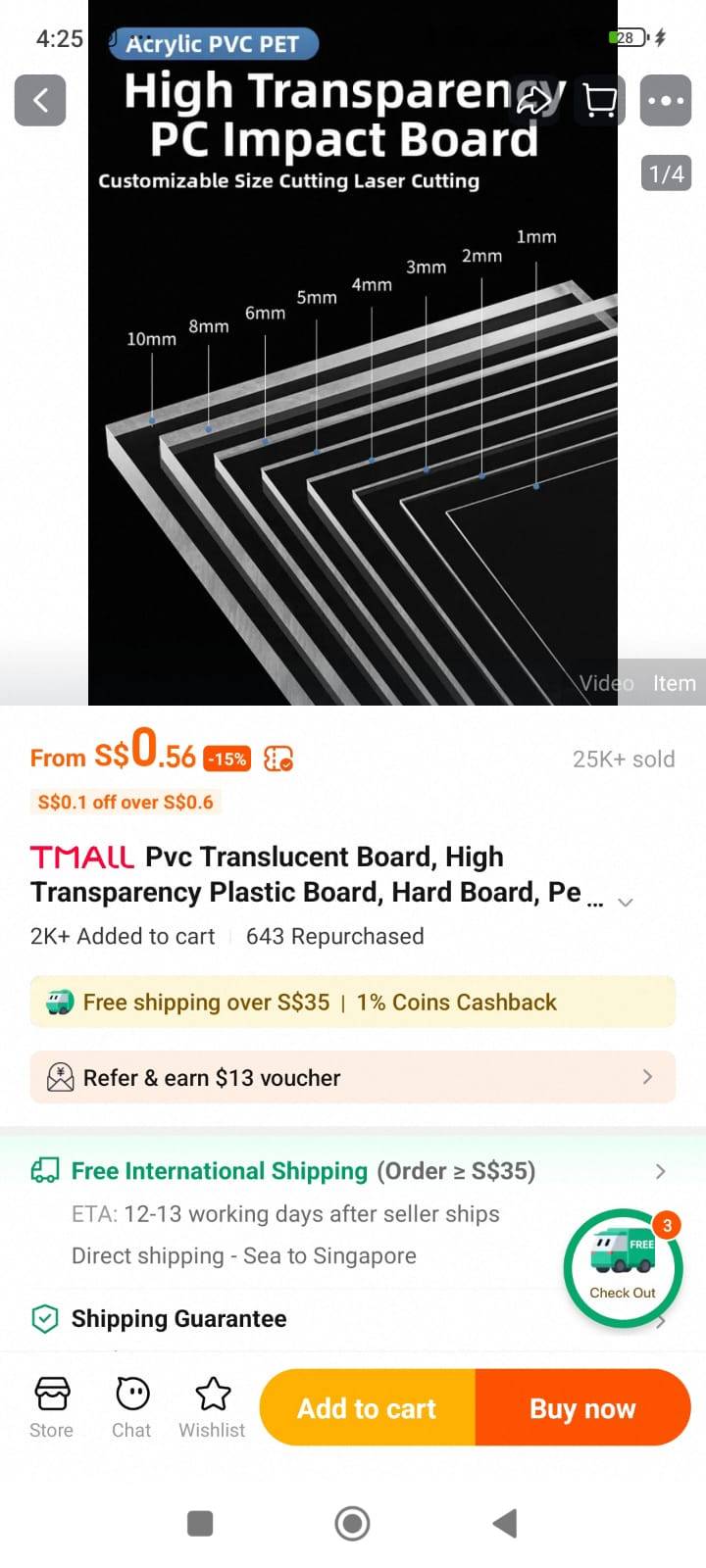Go to the home screen
Screen dimensions: 706x1568
coord(352,1523)
